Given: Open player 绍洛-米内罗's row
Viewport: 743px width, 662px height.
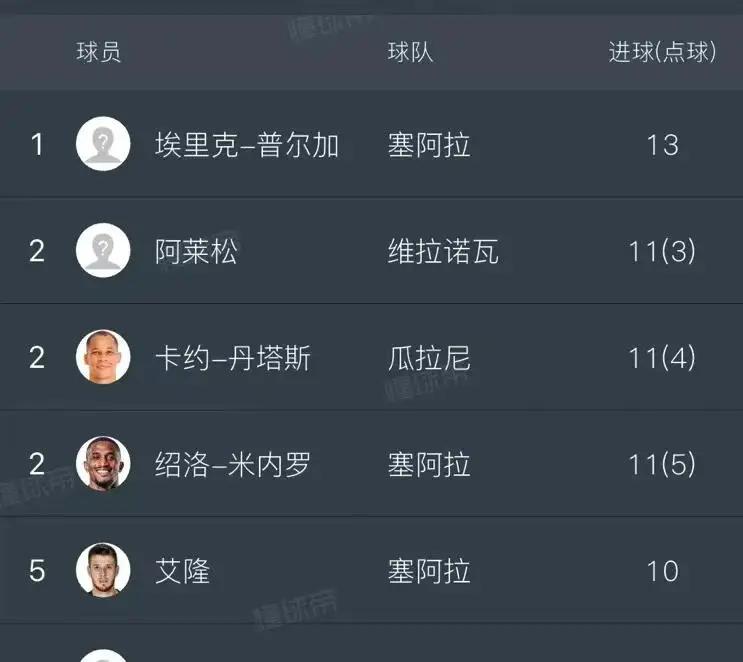Looking at the screenshot, I should 232,465.
